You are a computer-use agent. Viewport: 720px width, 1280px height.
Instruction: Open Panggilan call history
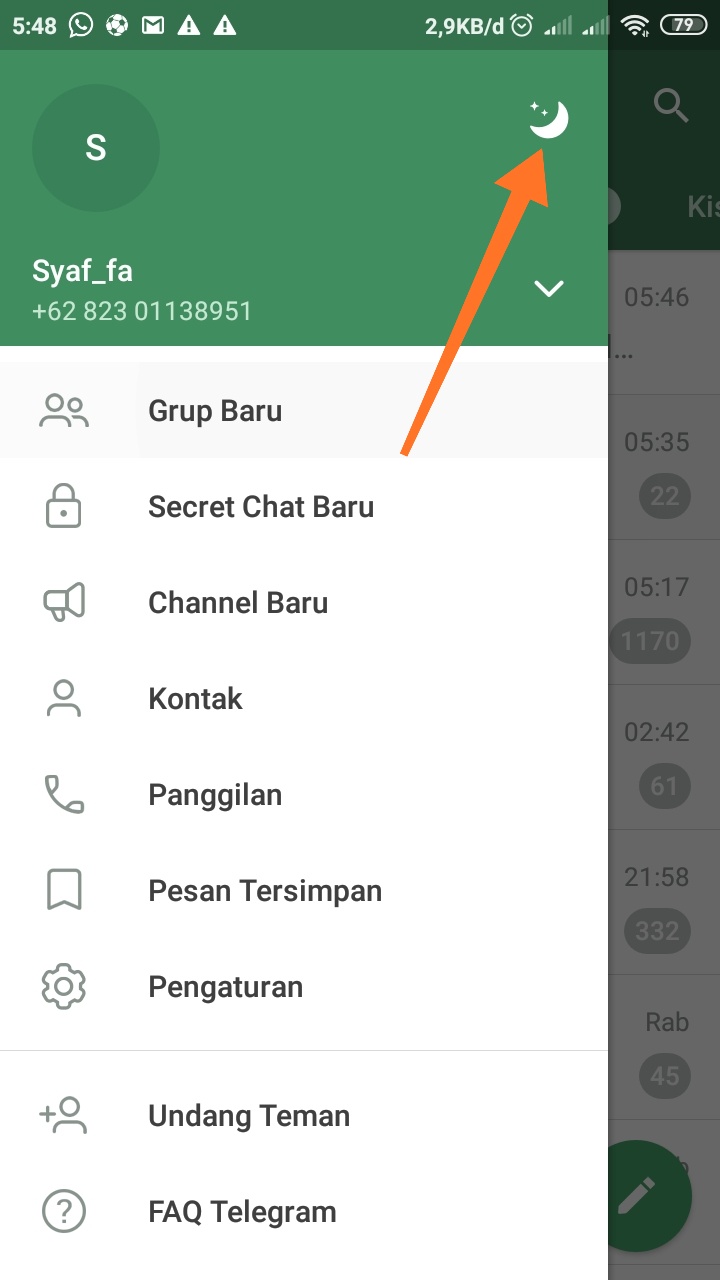pos(215,795)
